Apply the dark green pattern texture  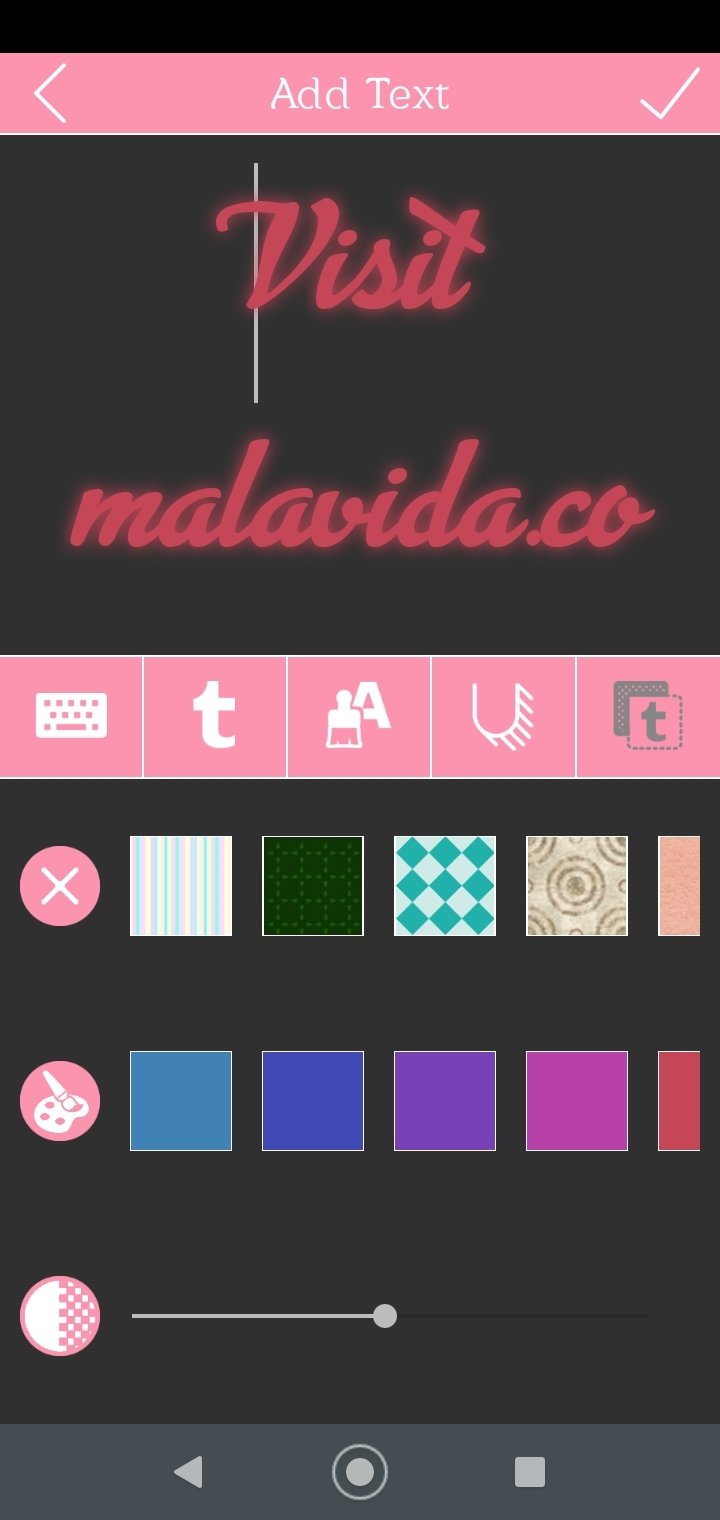313,886
